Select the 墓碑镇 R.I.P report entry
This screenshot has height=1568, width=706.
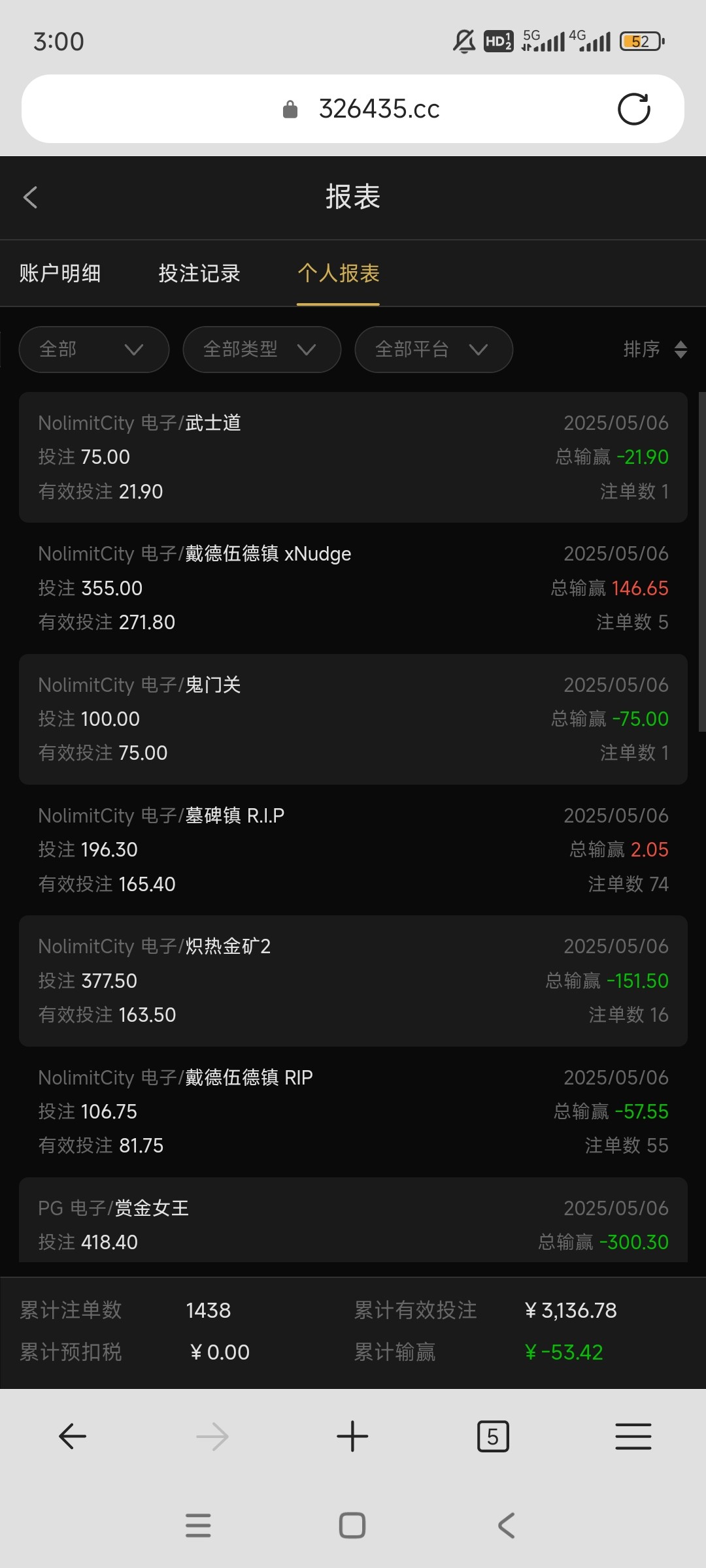point(353,849)
